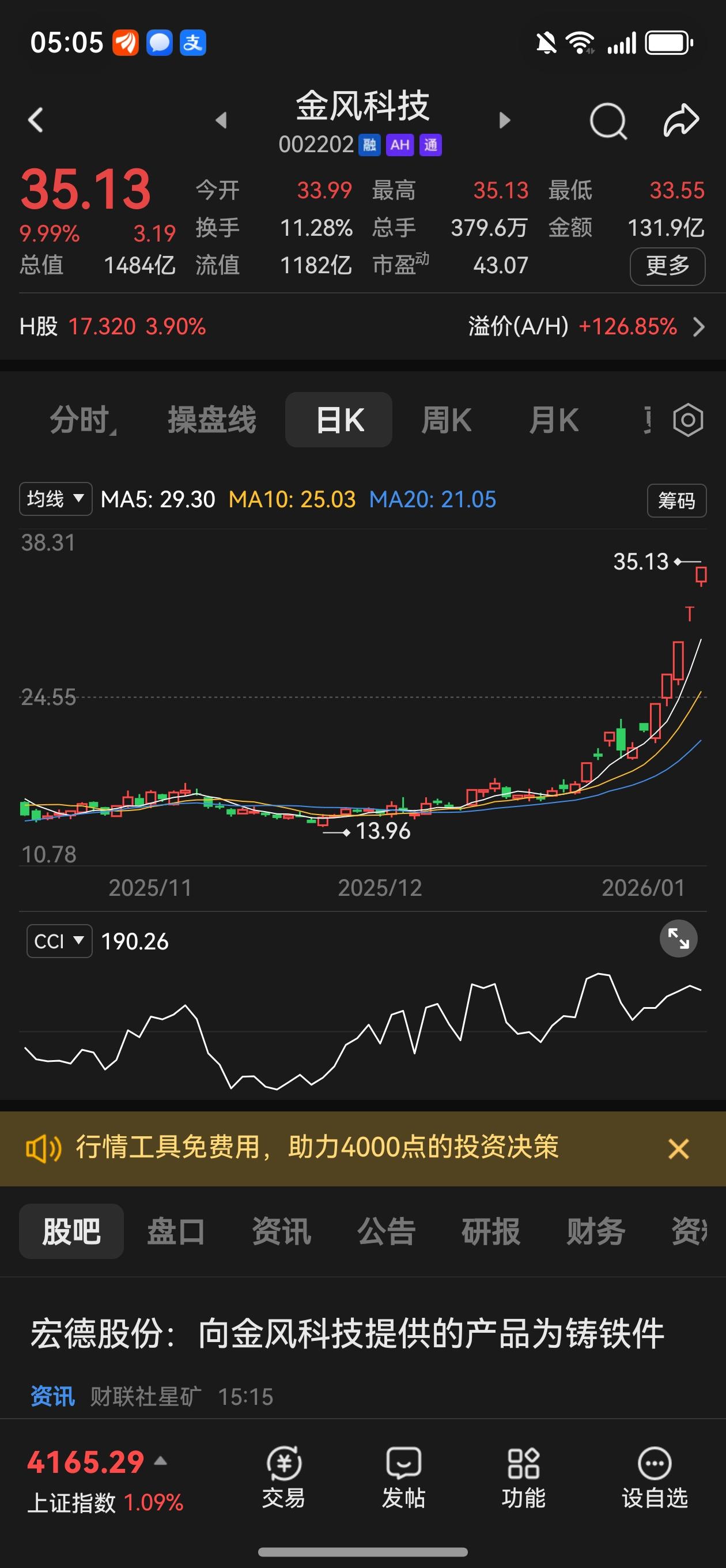The height and width of the screenshot is (1568, 726).
Task: Go back using the top-left arrow
Action: coord(36,120)
